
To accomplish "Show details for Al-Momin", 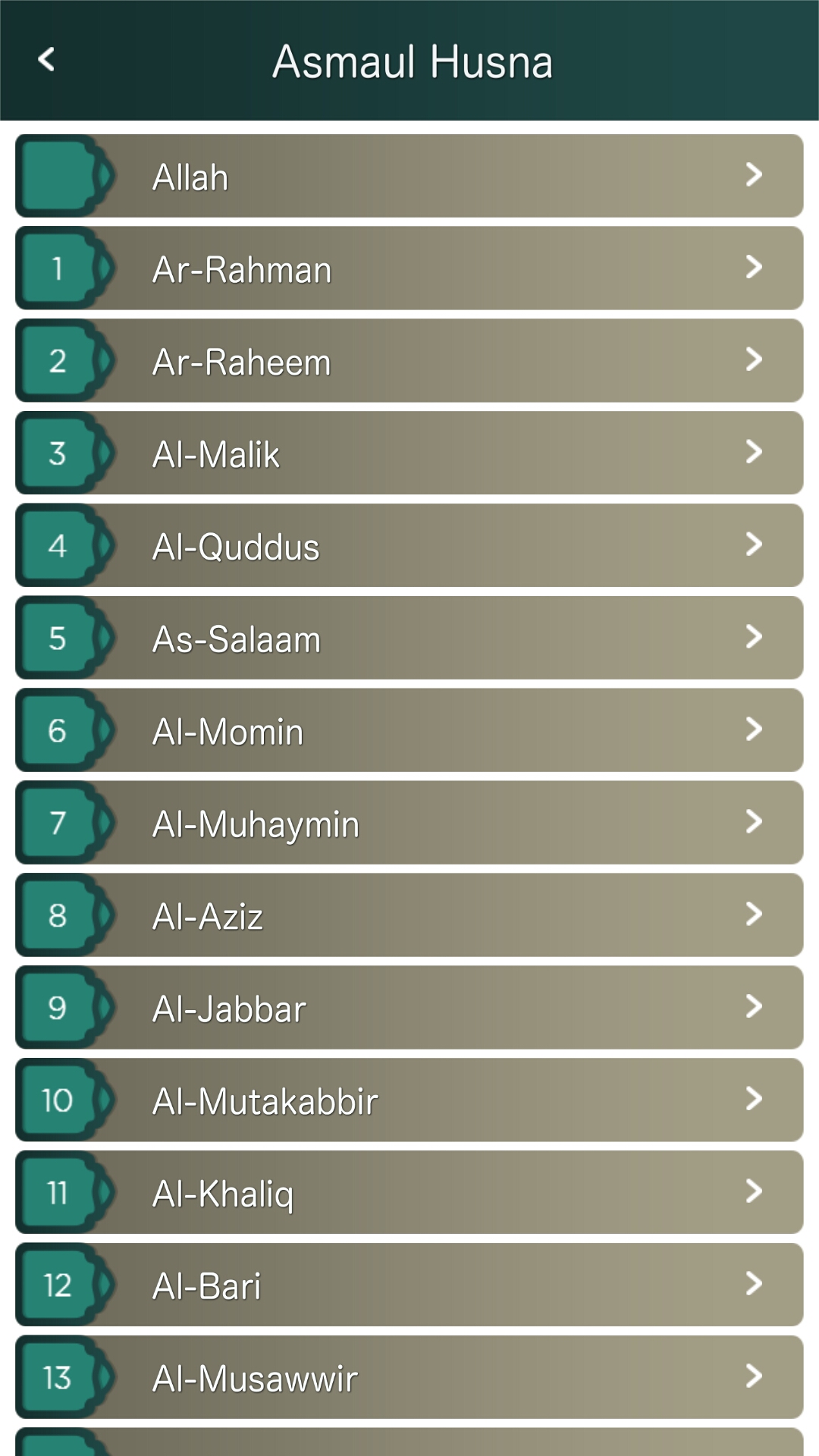I will coord(409,731).
